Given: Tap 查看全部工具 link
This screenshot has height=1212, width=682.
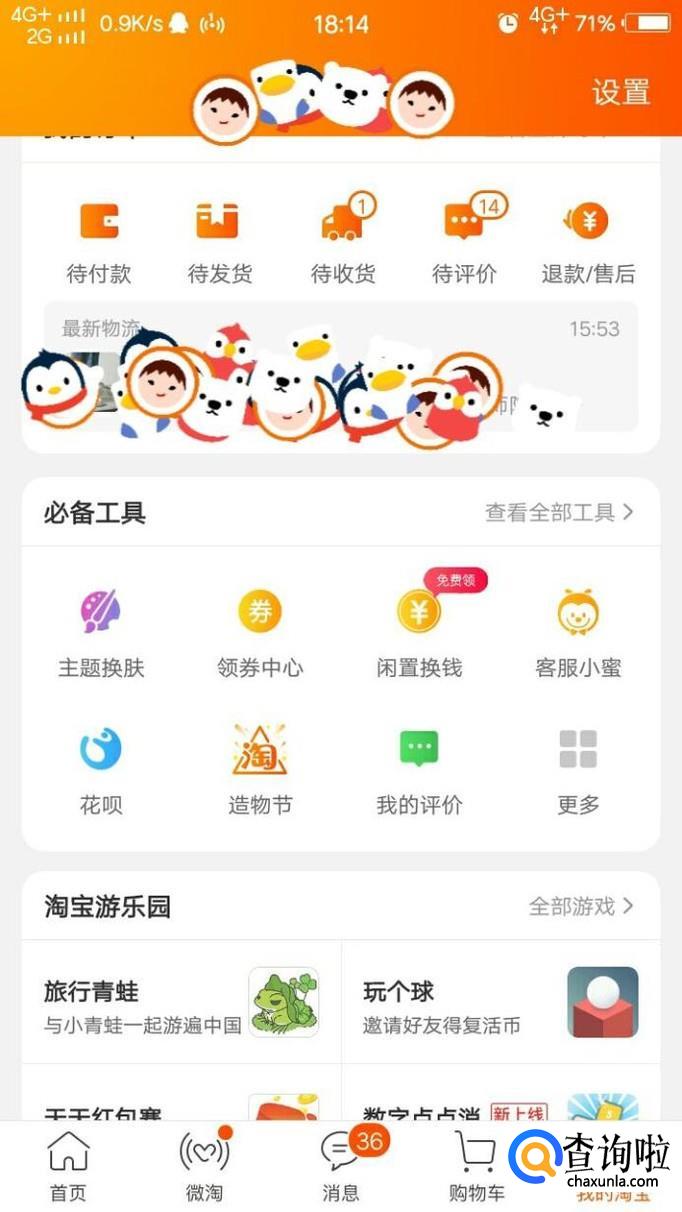Looking at the screenshot, I should 558,513.
